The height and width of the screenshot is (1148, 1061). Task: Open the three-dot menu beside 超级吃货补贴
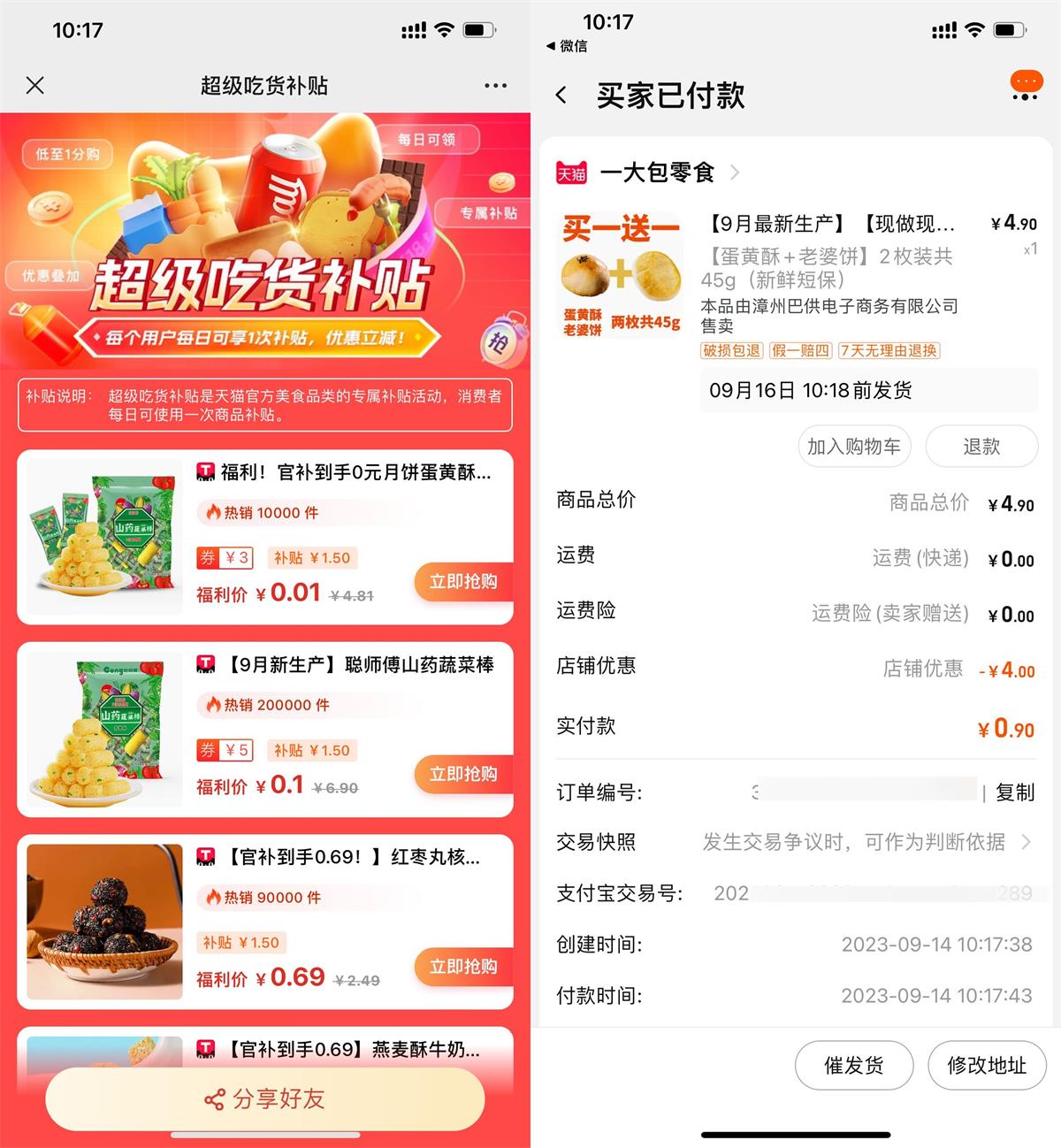pos(495,86)
